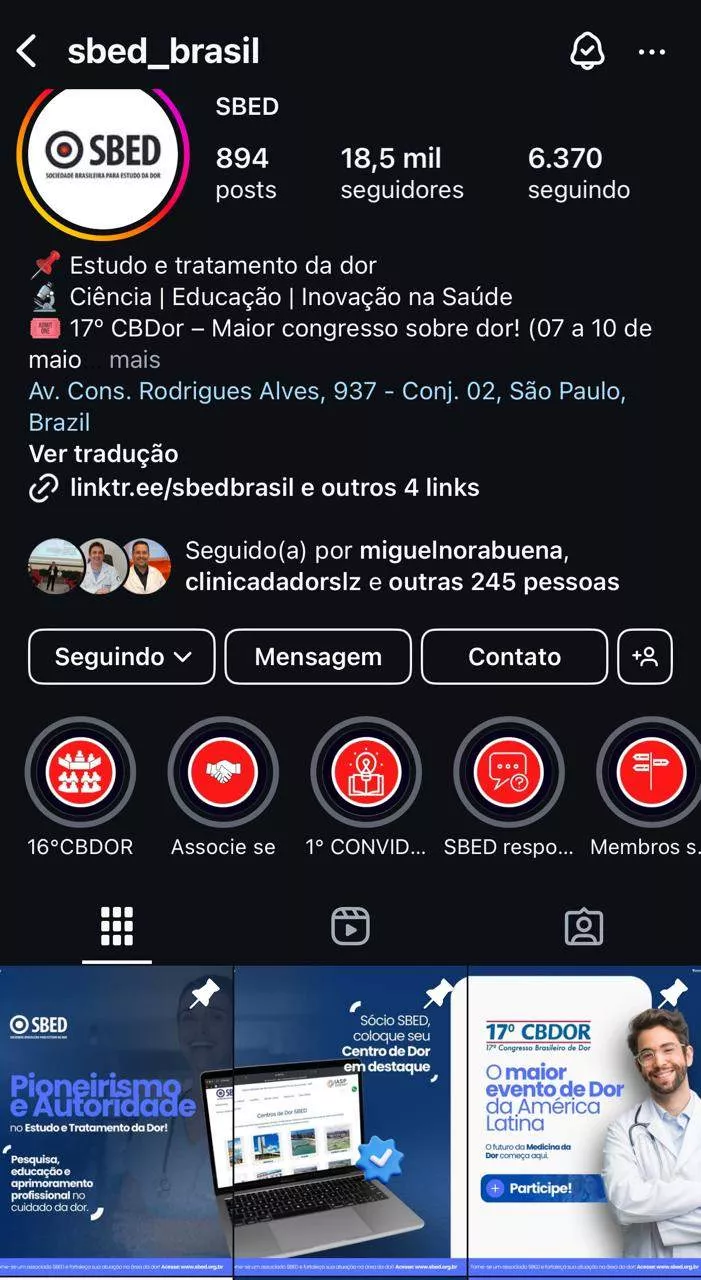The image size is (701, 1280).
Task: Show suggested accounts with add-person icon
Action: (x=645, y=657)
